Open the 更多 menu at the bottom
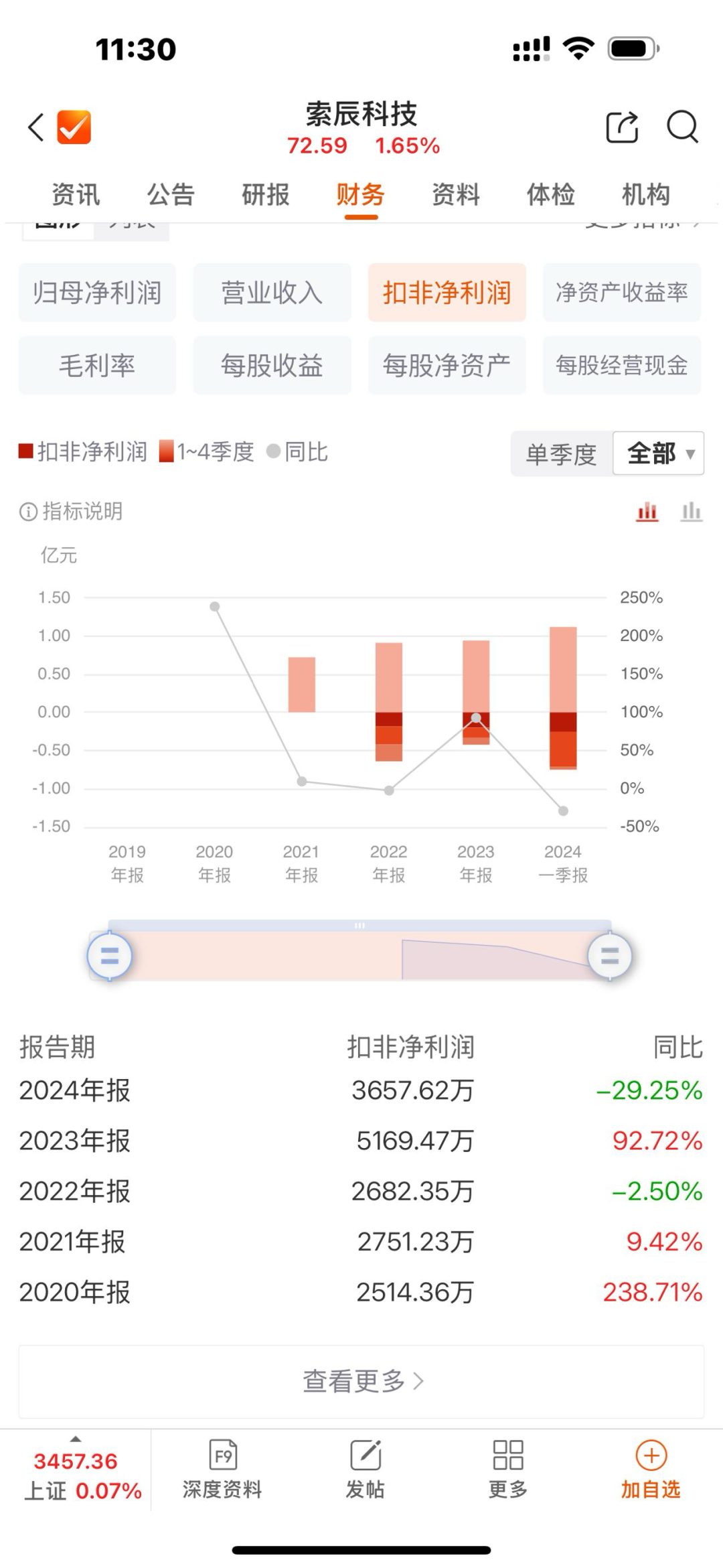723x1568 pixels. pyautogui.click(x=508, y=1470)
